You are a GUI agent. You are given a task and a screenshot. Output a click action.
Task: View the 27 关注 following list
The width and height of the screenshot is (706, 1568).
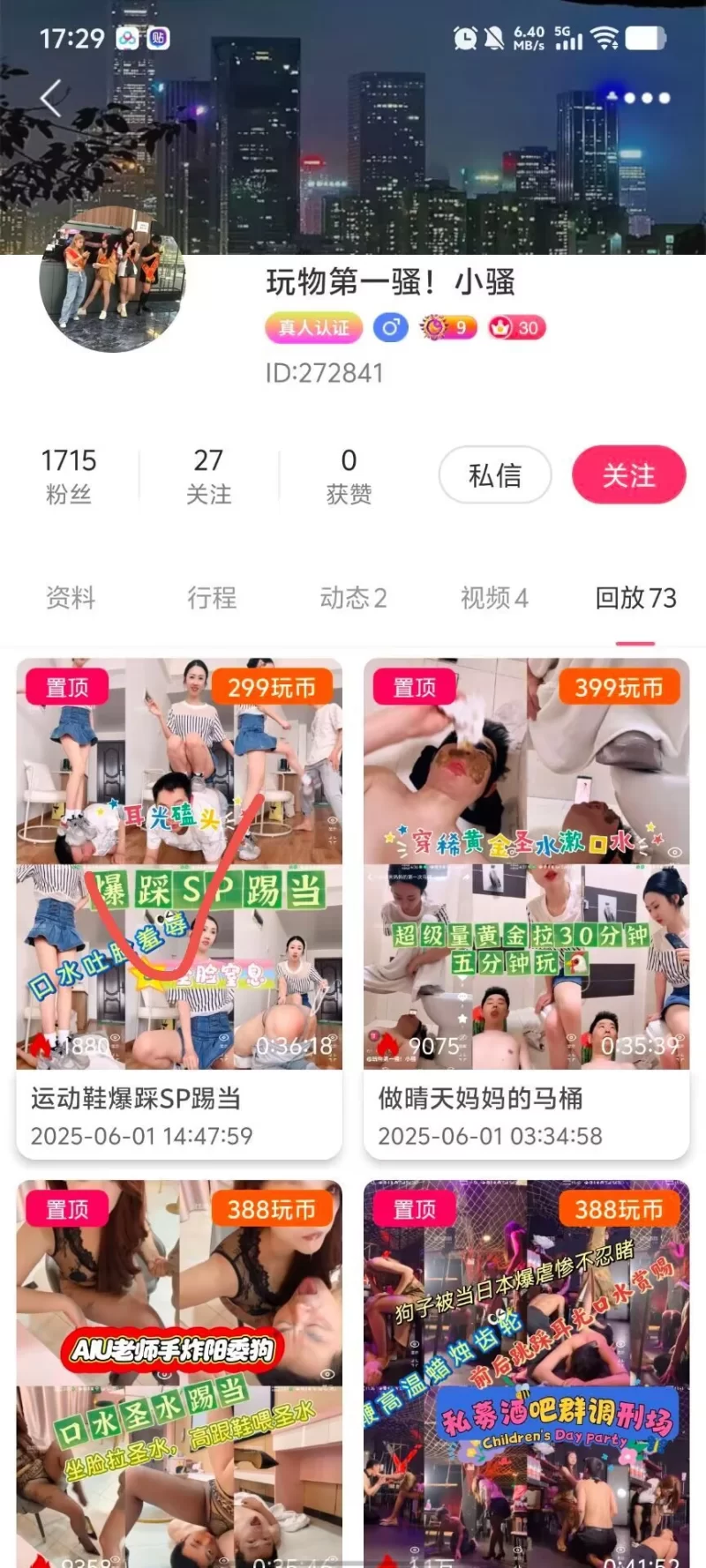(208, 475)
